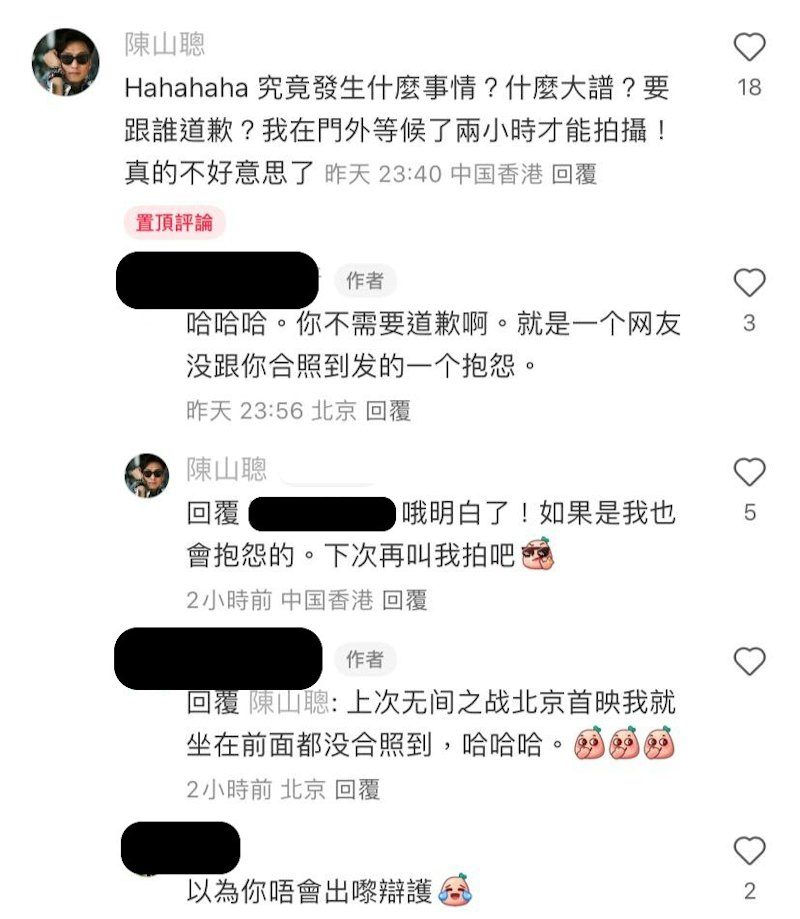Open 陳山聰's profile from the top avatar

click(65, 61)
